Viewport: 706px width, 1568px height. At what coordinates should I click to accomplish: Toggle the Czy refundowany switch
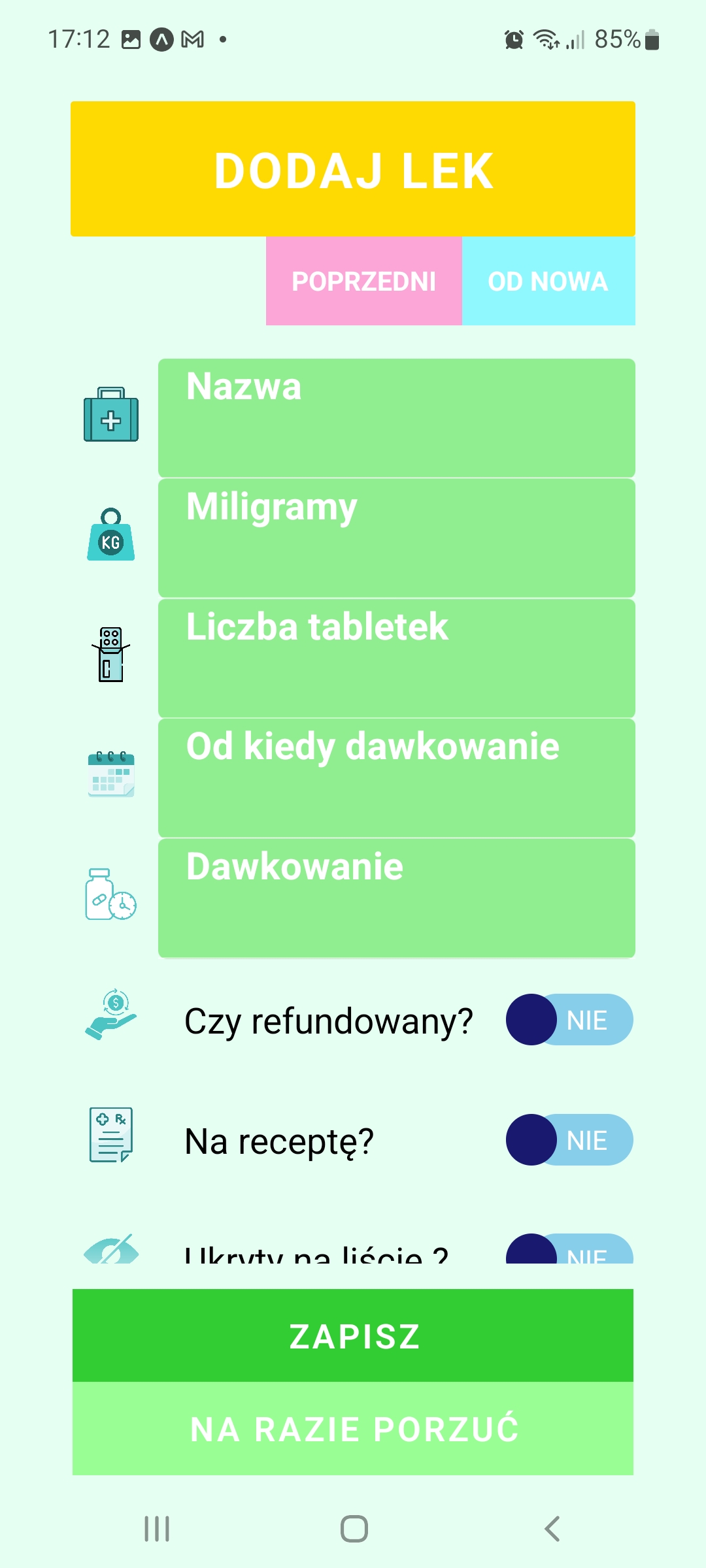click(x=569, y=1020)
